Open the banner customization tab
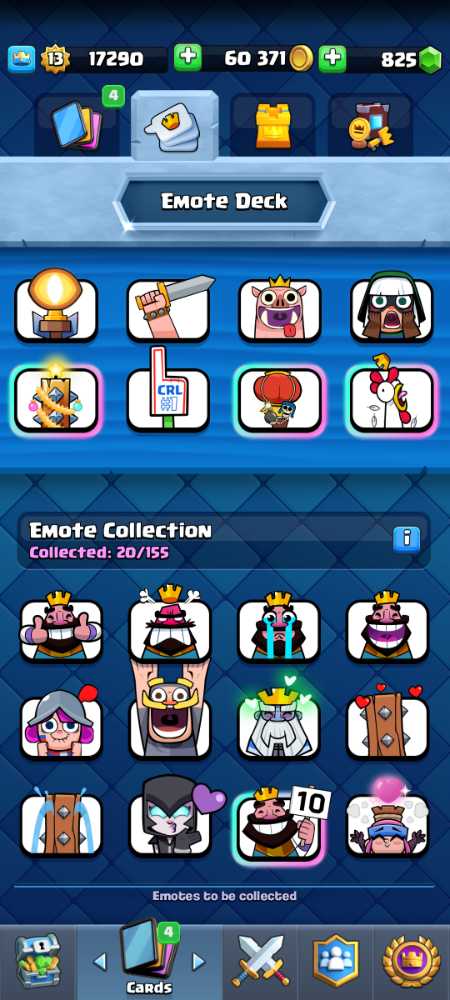 pyautogui.click(x=370, y=125)
